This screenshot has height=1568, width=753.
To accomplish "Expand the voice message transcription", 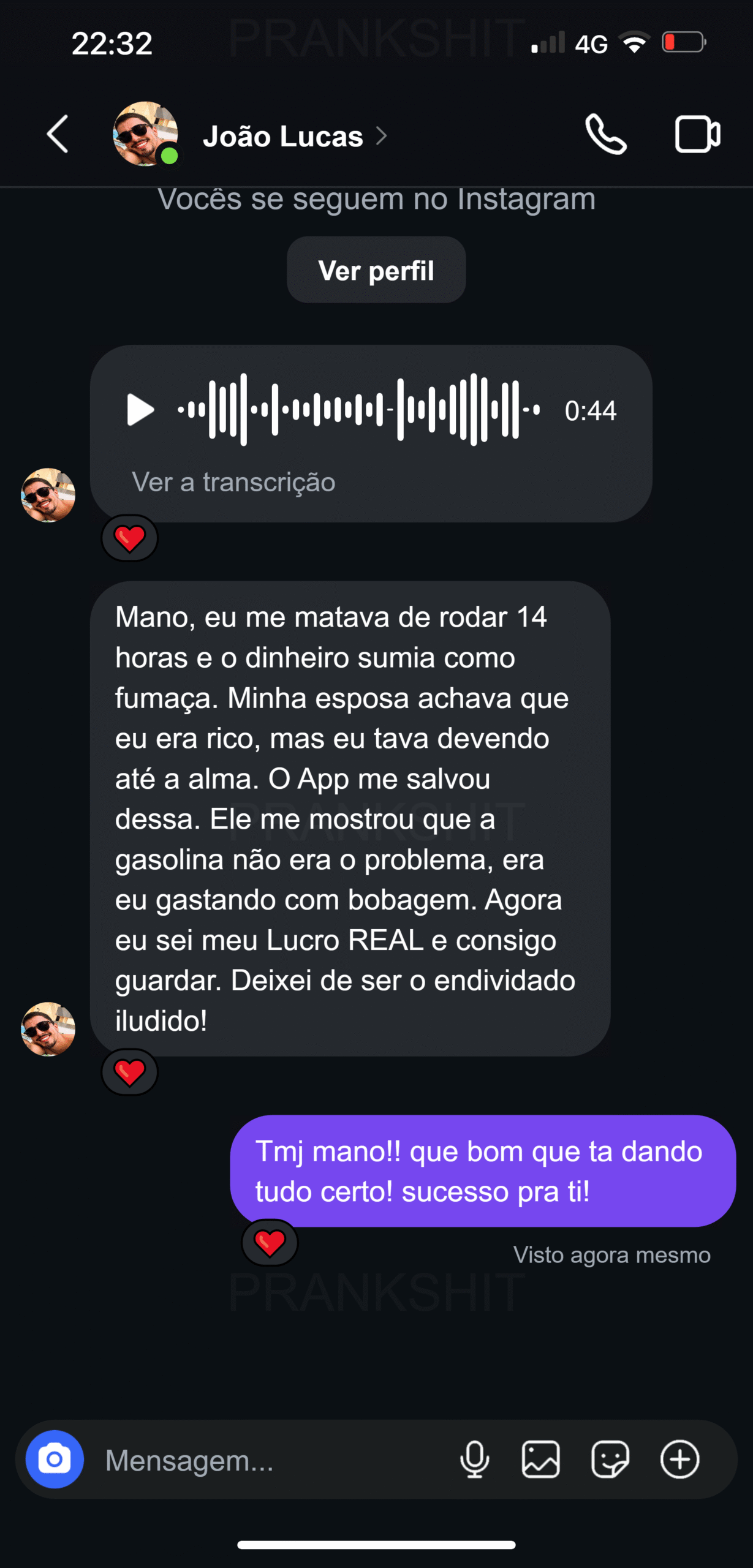I will coord(233,483).
